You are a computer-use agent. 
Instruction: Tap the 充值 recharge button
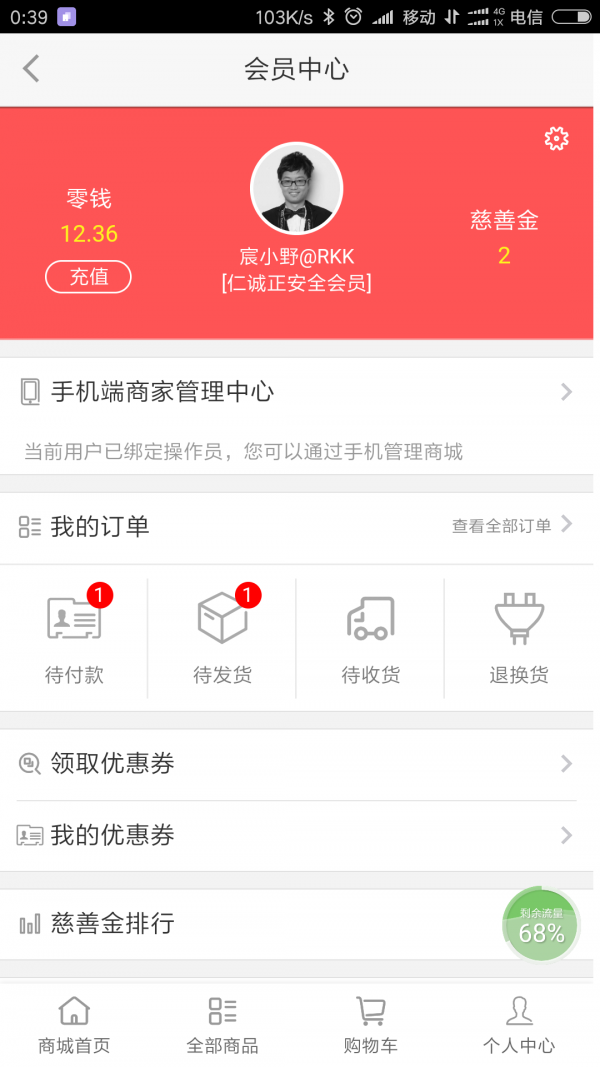pos(88,277)
